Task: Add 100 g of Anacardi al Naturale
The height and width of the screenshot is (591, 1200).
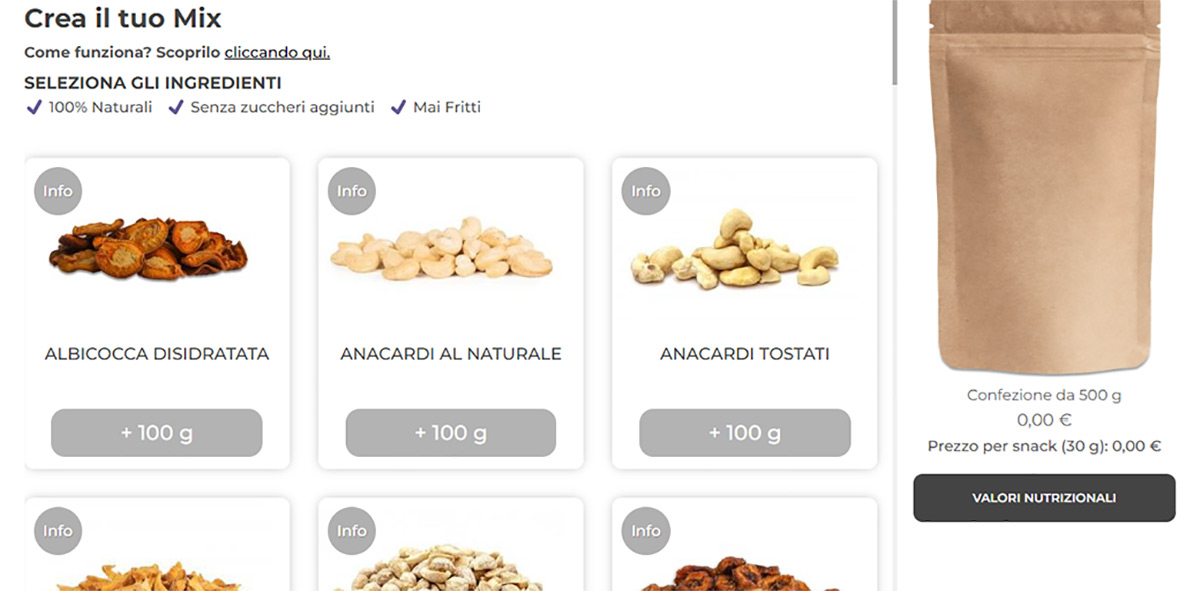Action: click(451, 433)
